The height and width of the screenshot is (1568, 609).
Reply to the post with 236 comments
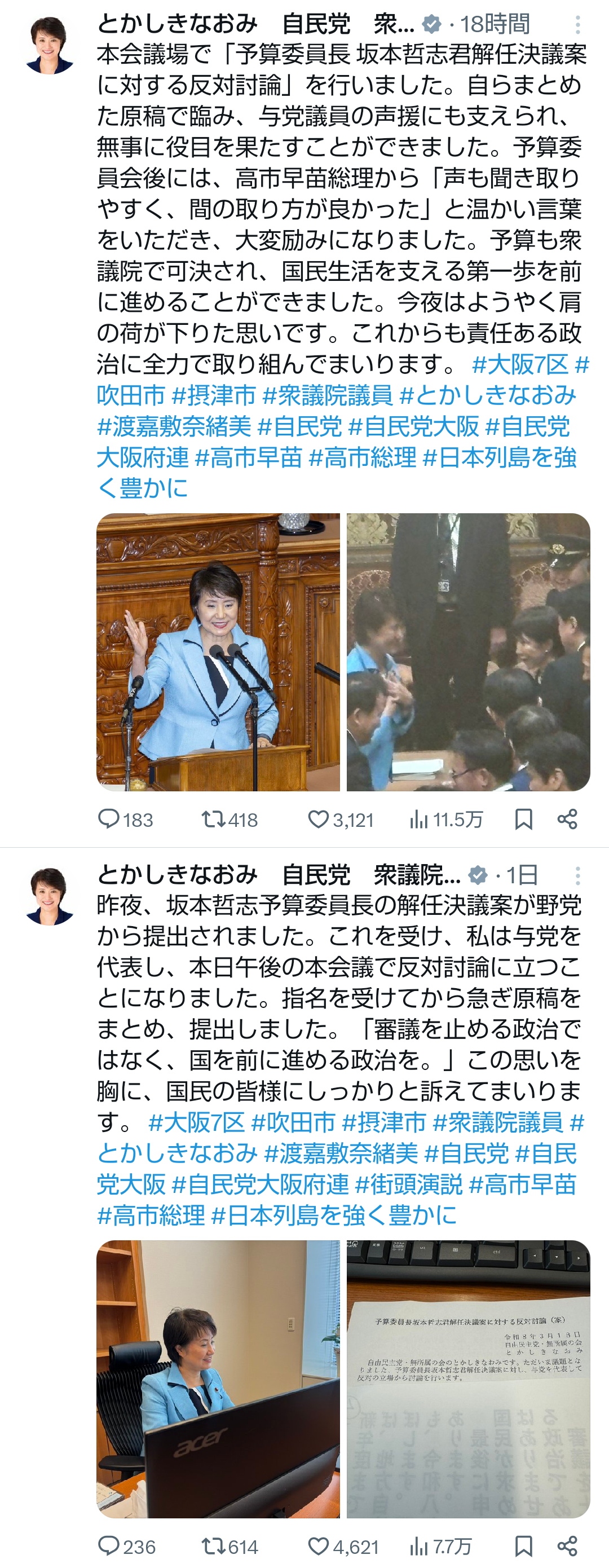pyautogui.click(x=109, y=1546)
